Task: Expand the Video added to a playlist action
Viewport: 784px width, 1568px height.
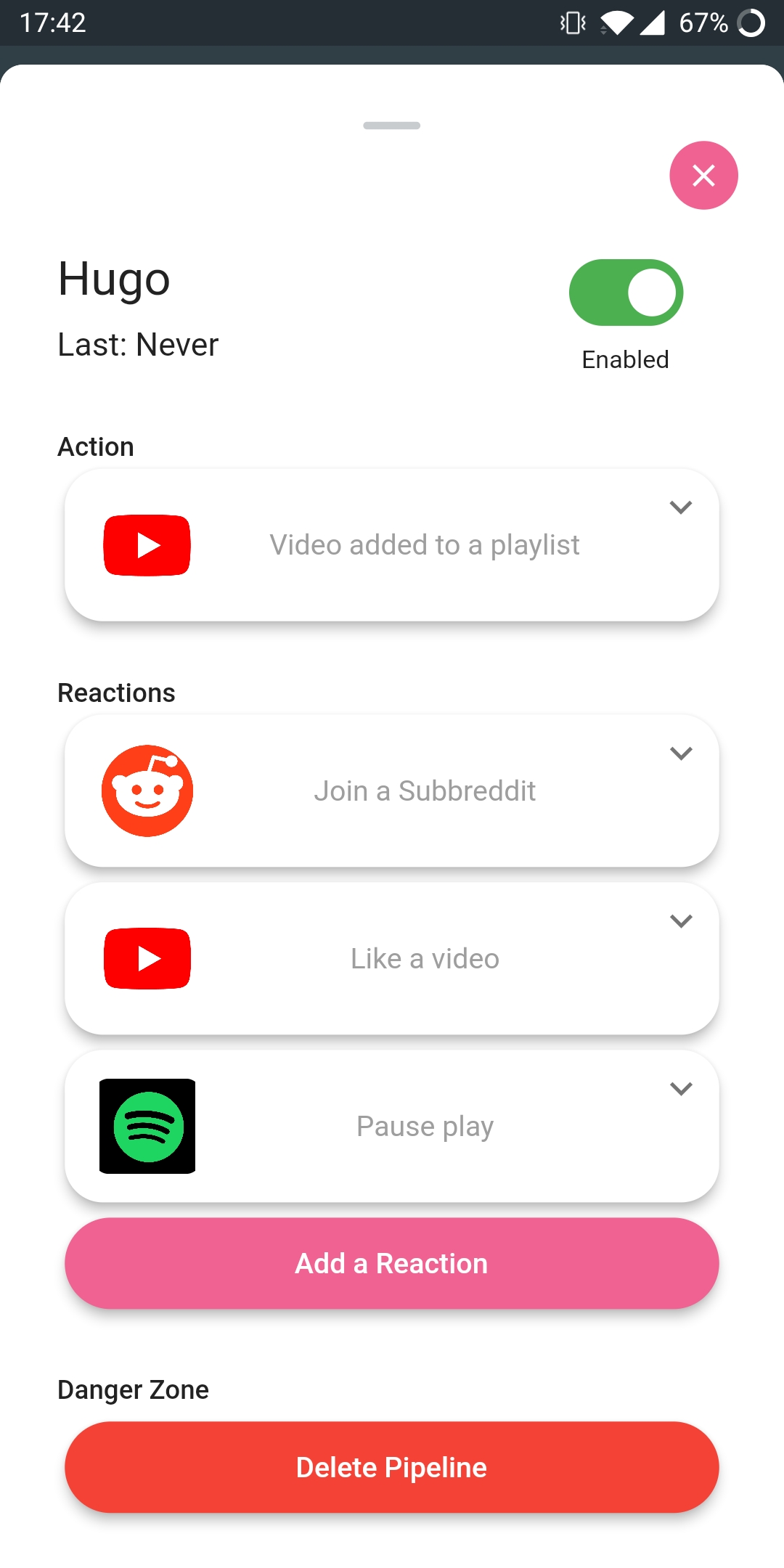Action: point(680,507)
